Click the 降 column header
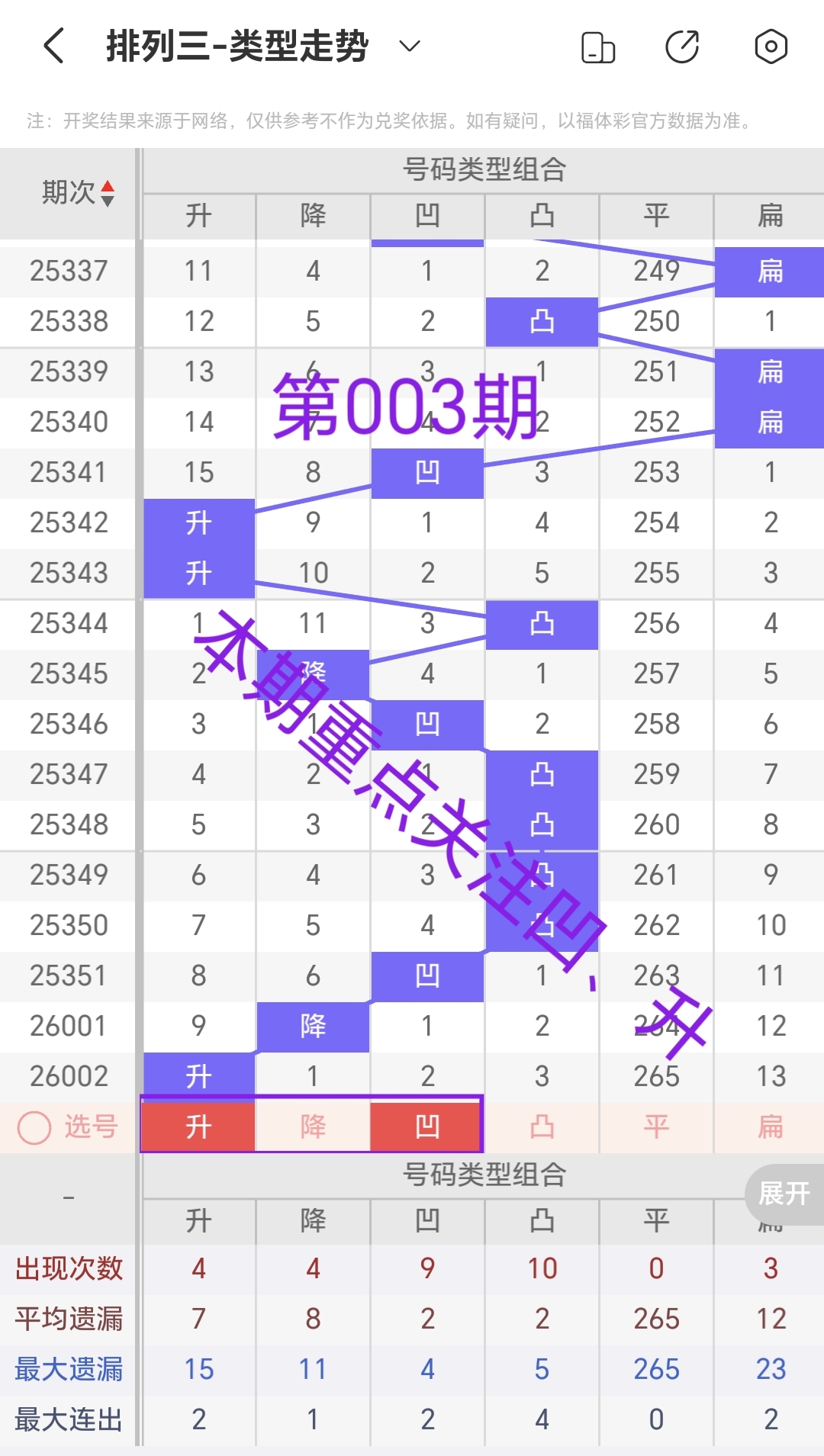 [x=313, y=217]
